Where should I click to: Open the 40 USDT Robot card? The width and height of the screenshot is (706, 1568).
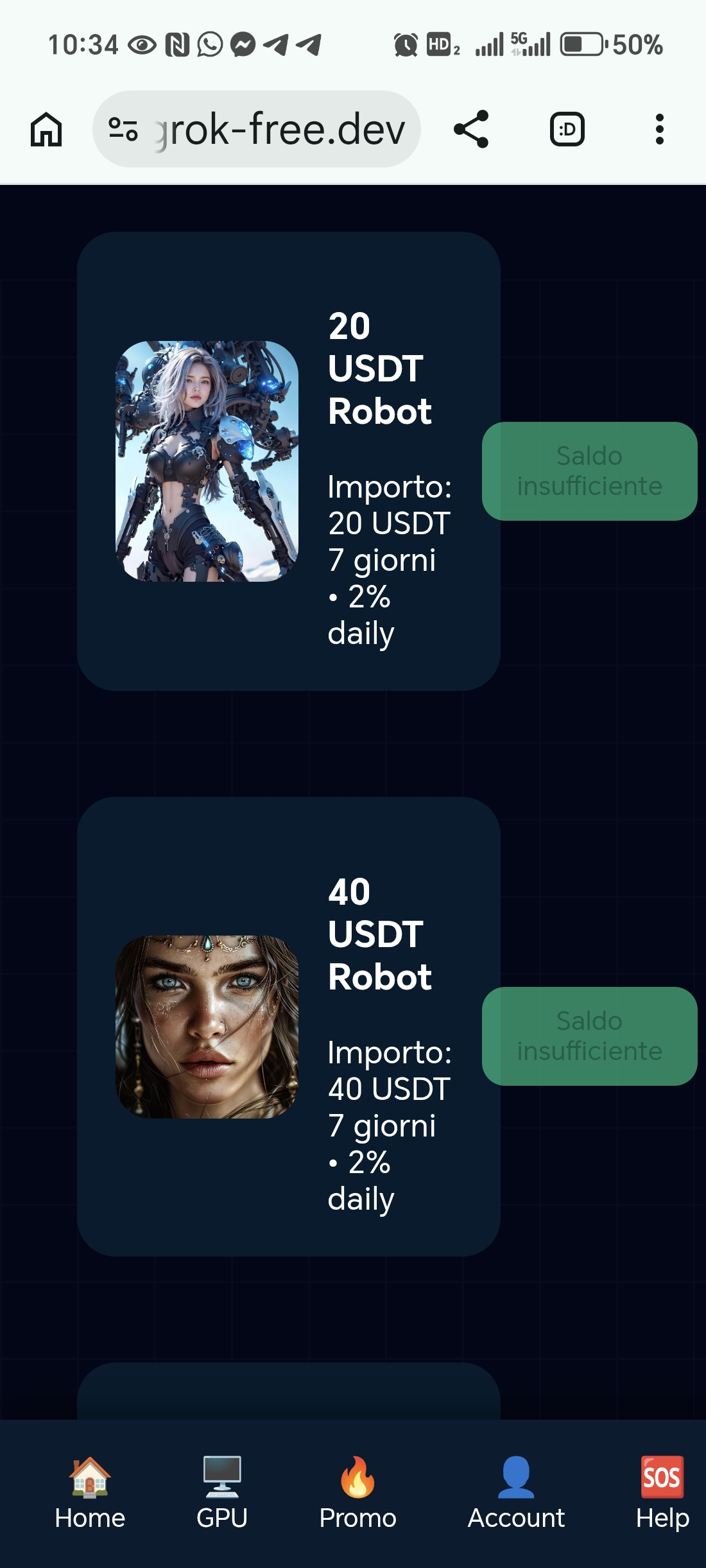(x=289, y=1026)
